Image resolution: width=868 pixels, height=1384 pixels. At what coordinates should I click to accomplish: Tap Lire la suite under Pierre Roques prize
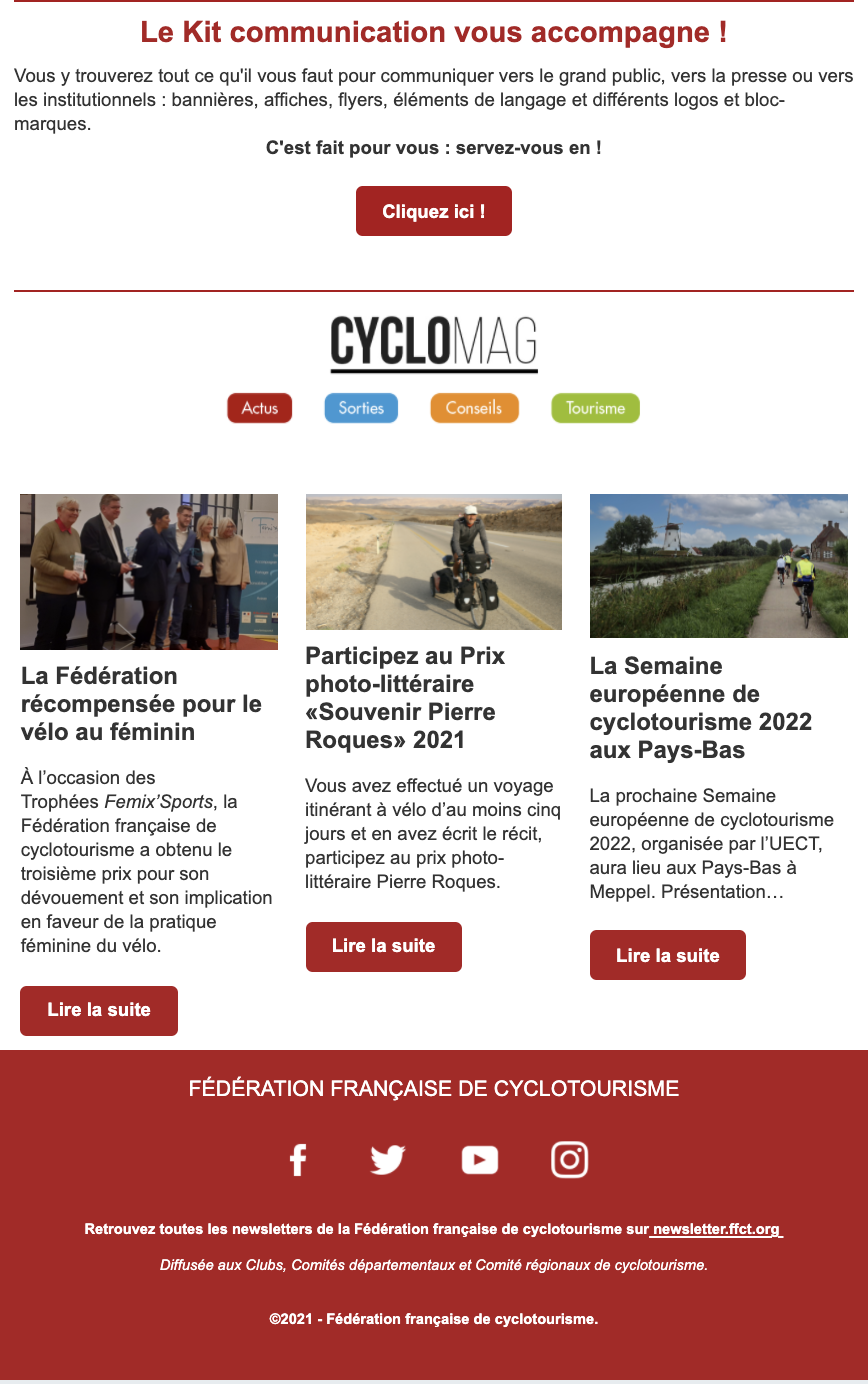click(383, 946)
